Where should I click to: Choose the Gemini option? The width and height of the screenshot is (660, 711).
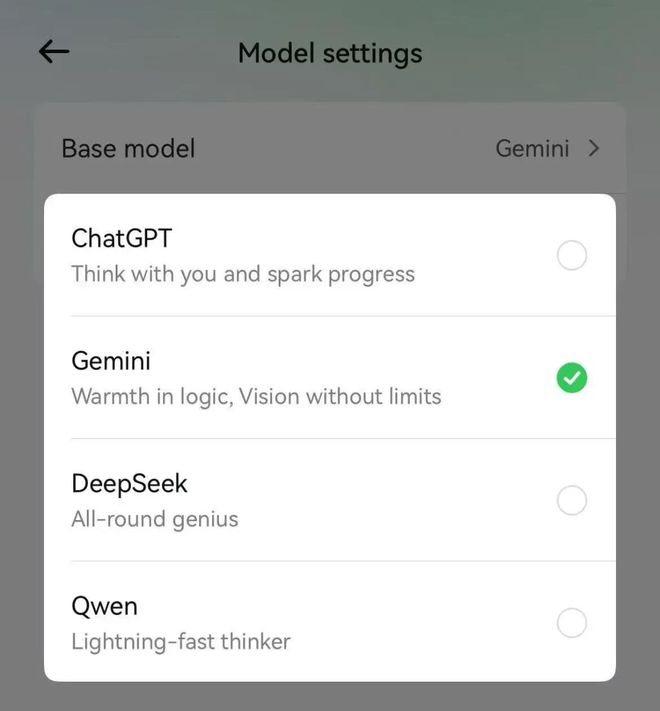(x=571, y=378)
